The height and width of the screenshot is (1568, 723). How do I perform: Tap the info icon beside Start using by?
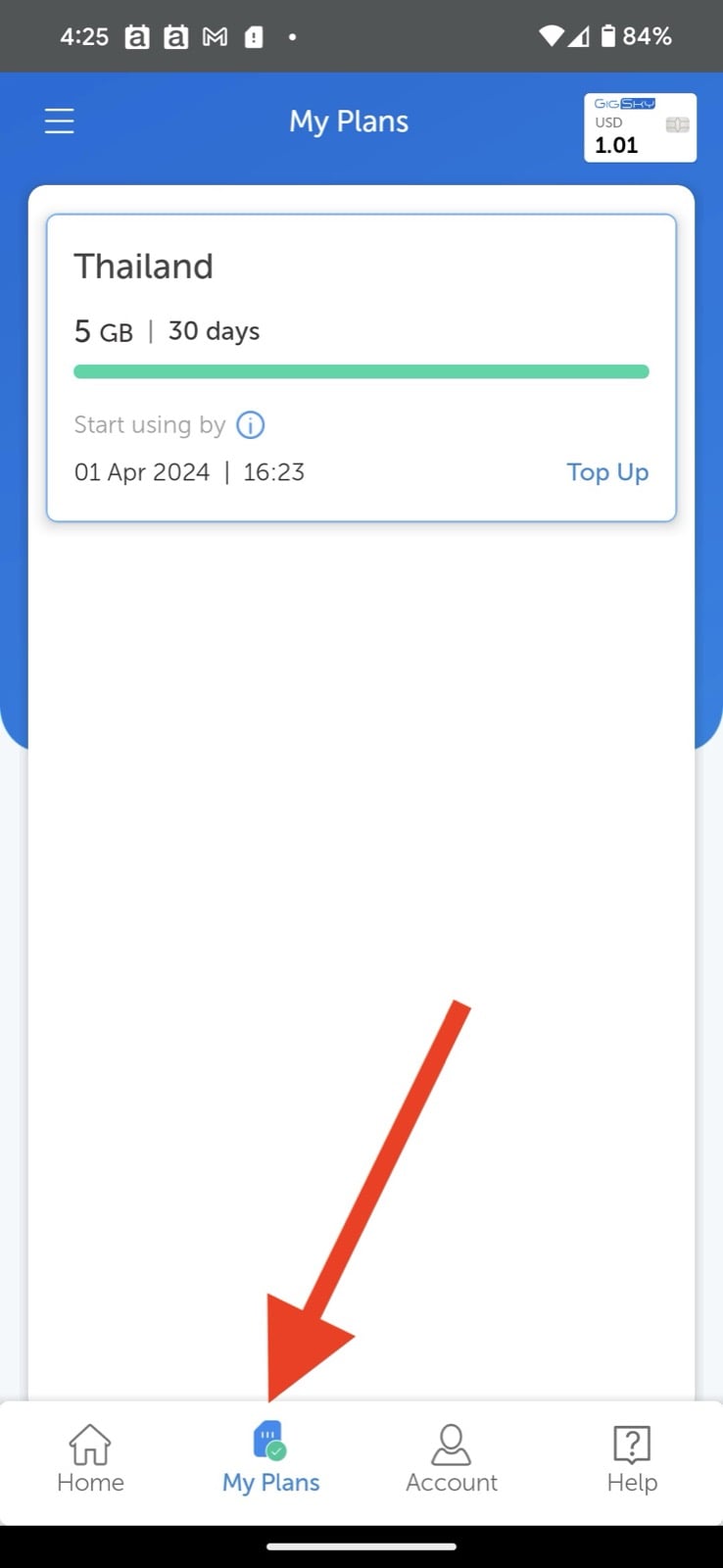coord(251,424)
